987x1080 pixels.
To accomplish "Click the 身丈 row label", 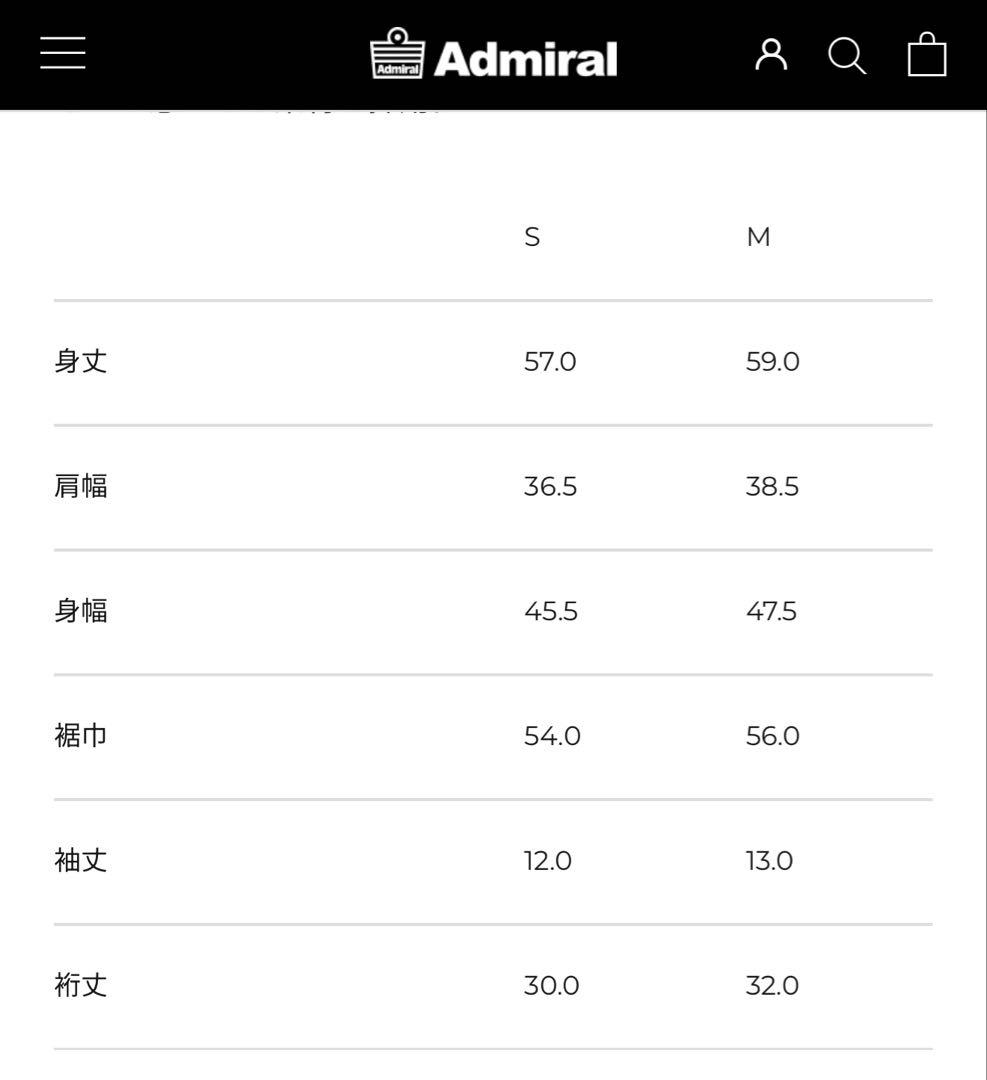I will pos(80,362).
